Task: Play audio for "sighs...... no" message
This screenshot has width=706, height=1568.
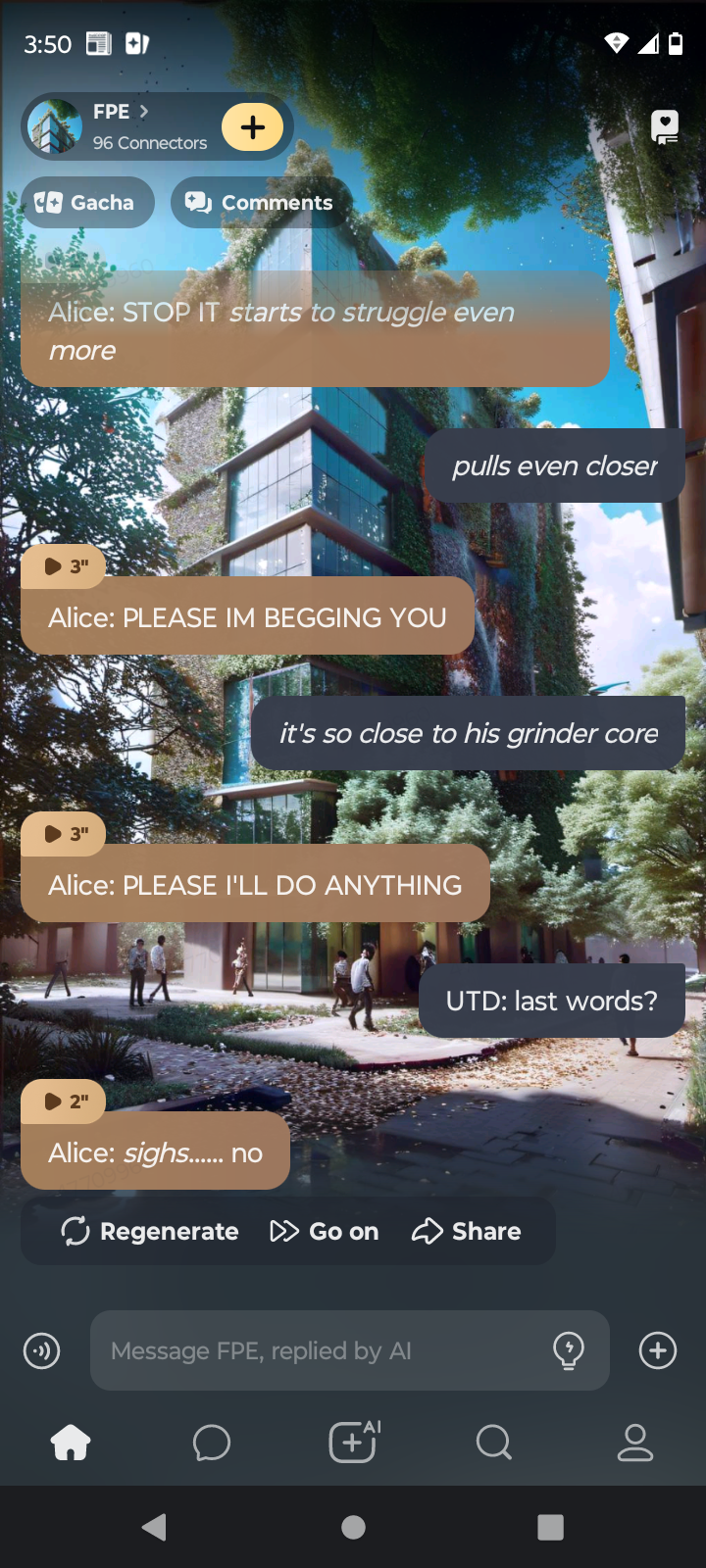Action: pyautogui.click(x=64, y=1102)
